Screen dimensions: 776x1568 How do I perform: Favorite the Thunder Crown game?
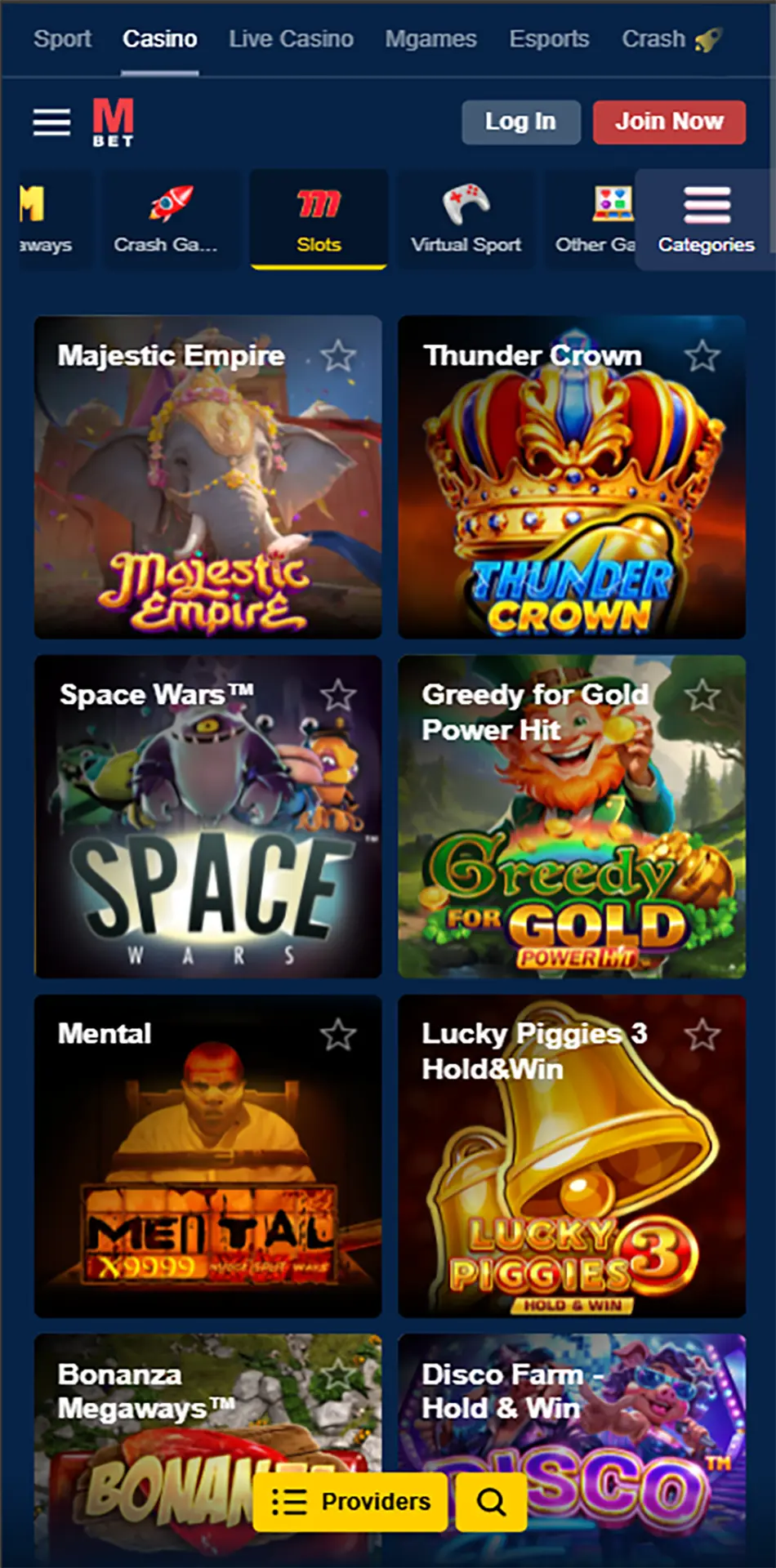click(x=702, y=356)
